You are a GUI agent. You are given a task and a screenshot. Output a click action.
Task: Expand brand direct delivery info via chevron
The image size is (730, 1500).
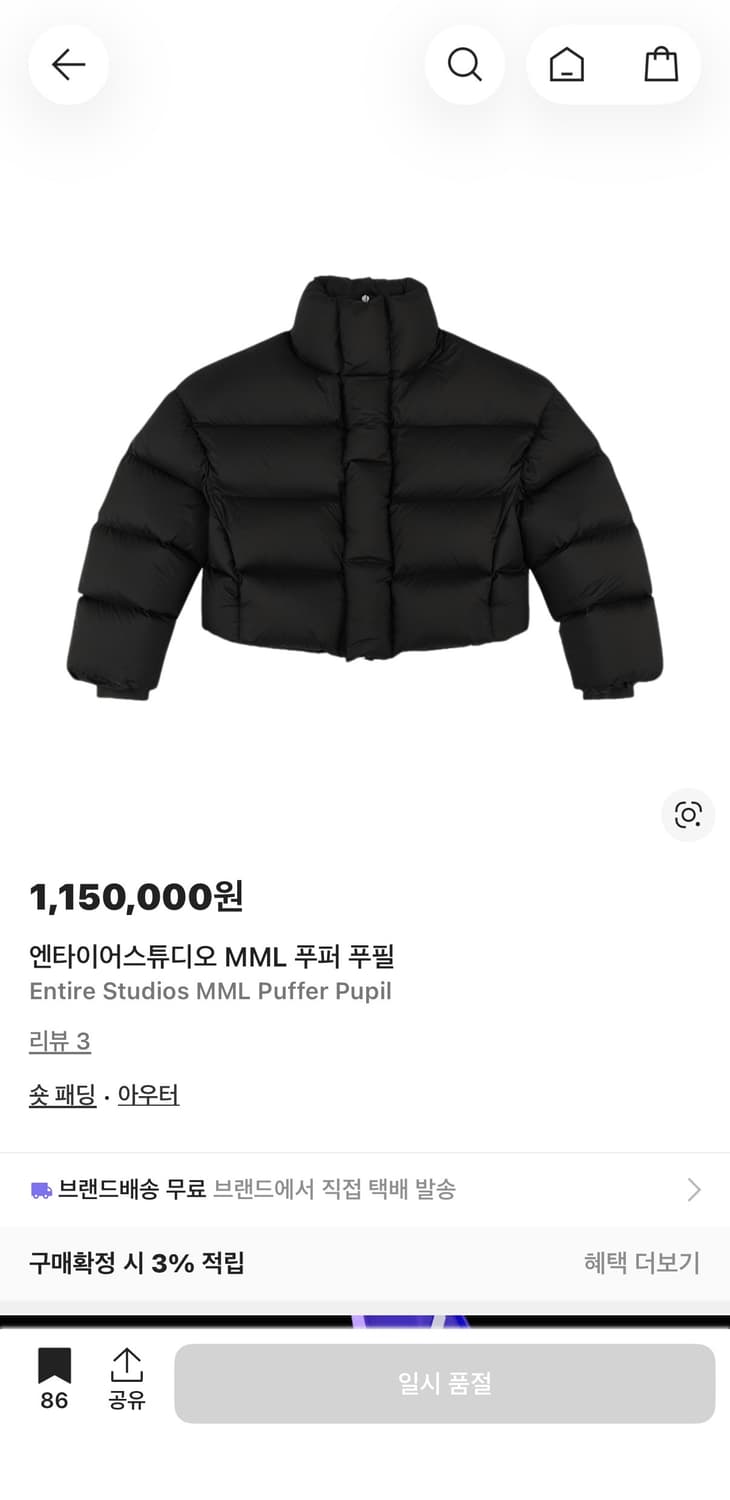point(693,1190)
